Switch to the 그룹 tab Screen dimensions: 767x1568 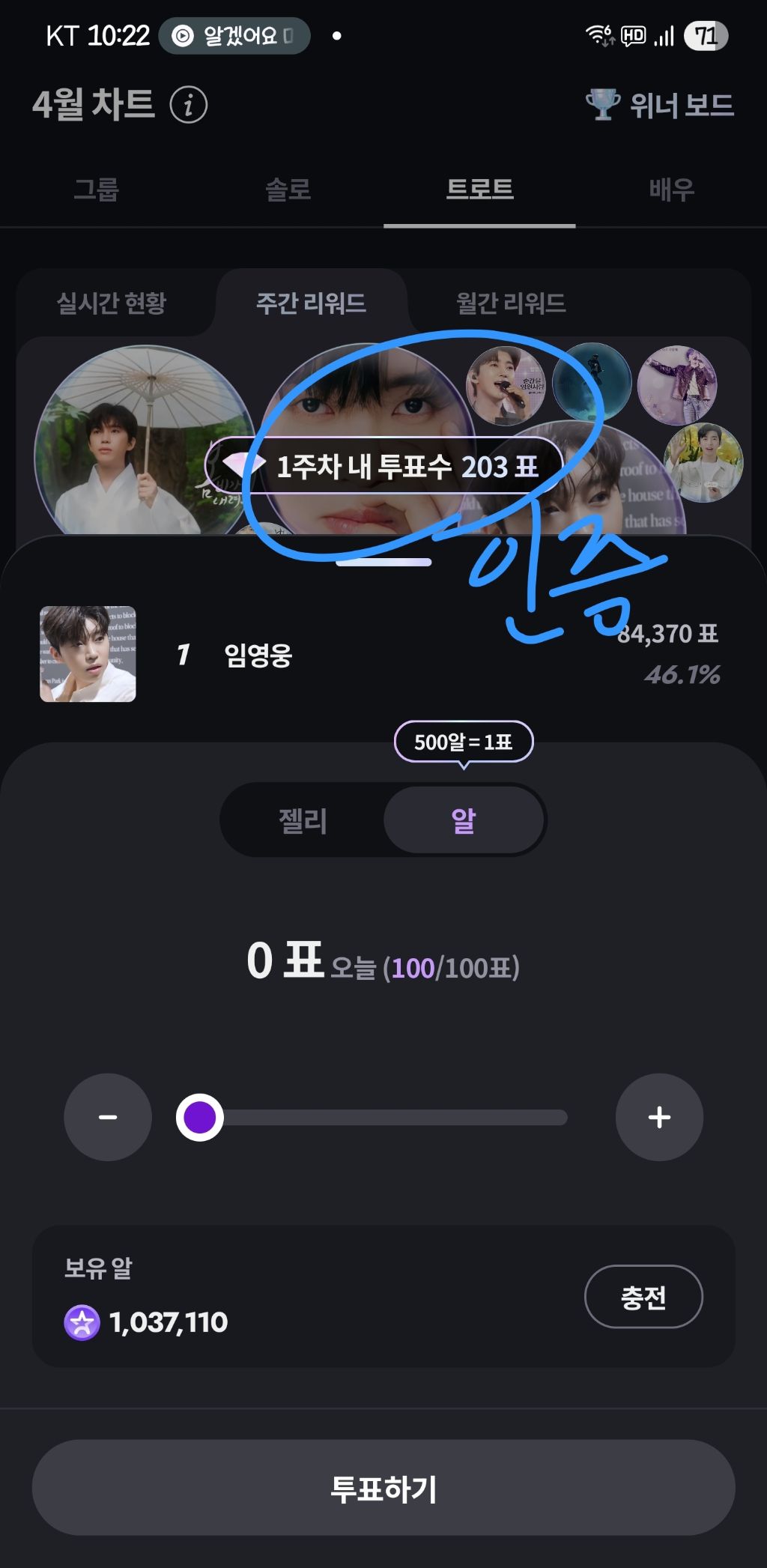coord(96,190)
